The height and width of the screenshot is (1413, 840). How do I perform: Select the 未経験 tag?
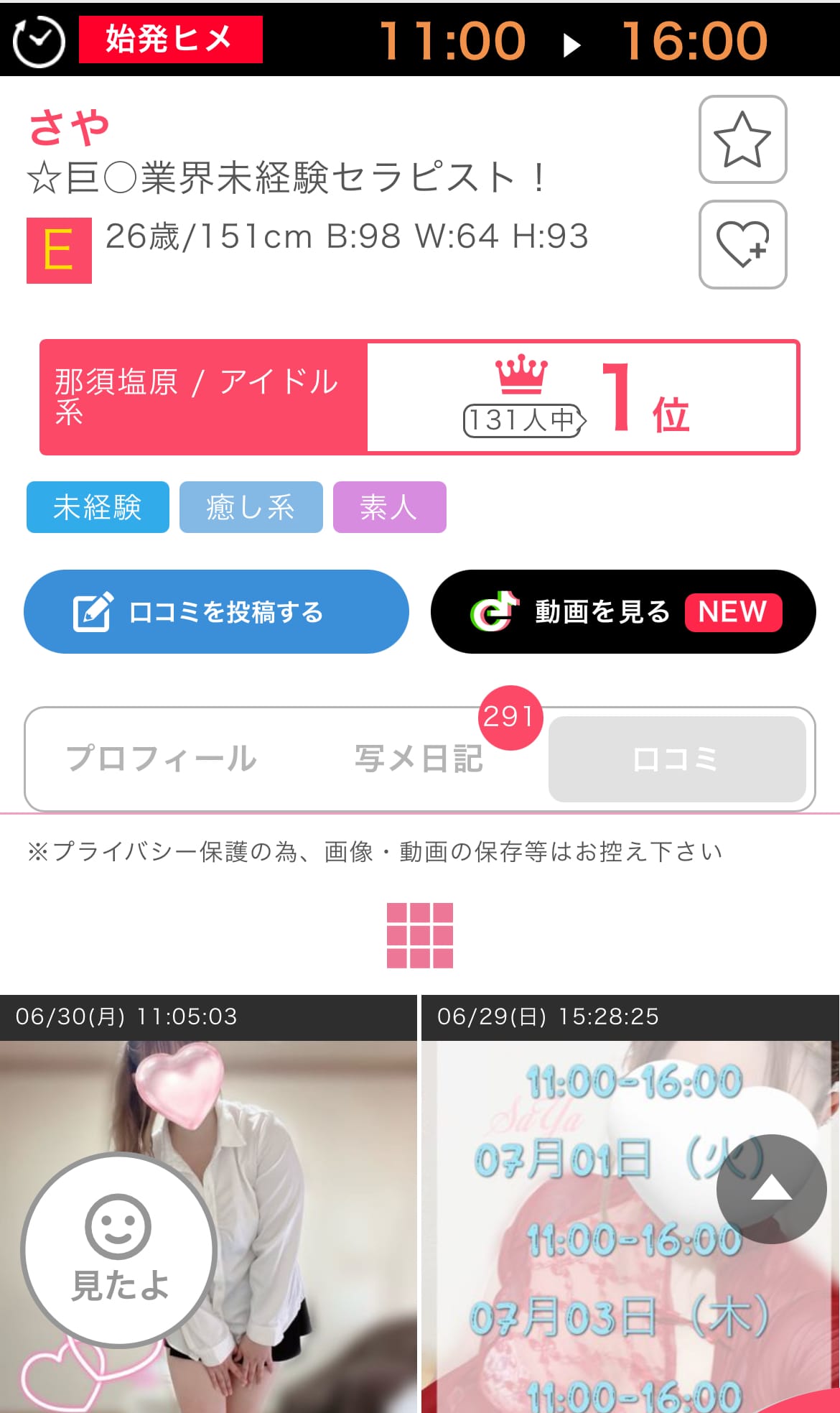click(98, 507)
